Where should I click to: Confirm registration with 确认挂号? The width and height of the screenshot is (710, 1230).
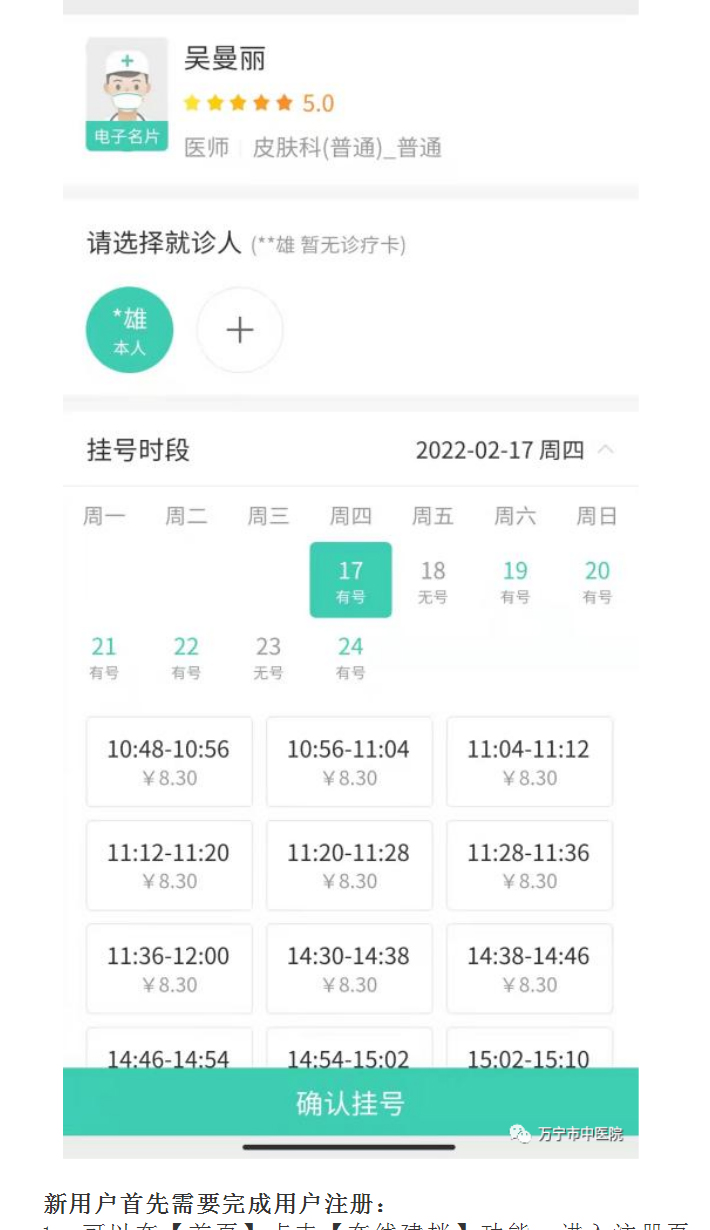pos(351,1102)
